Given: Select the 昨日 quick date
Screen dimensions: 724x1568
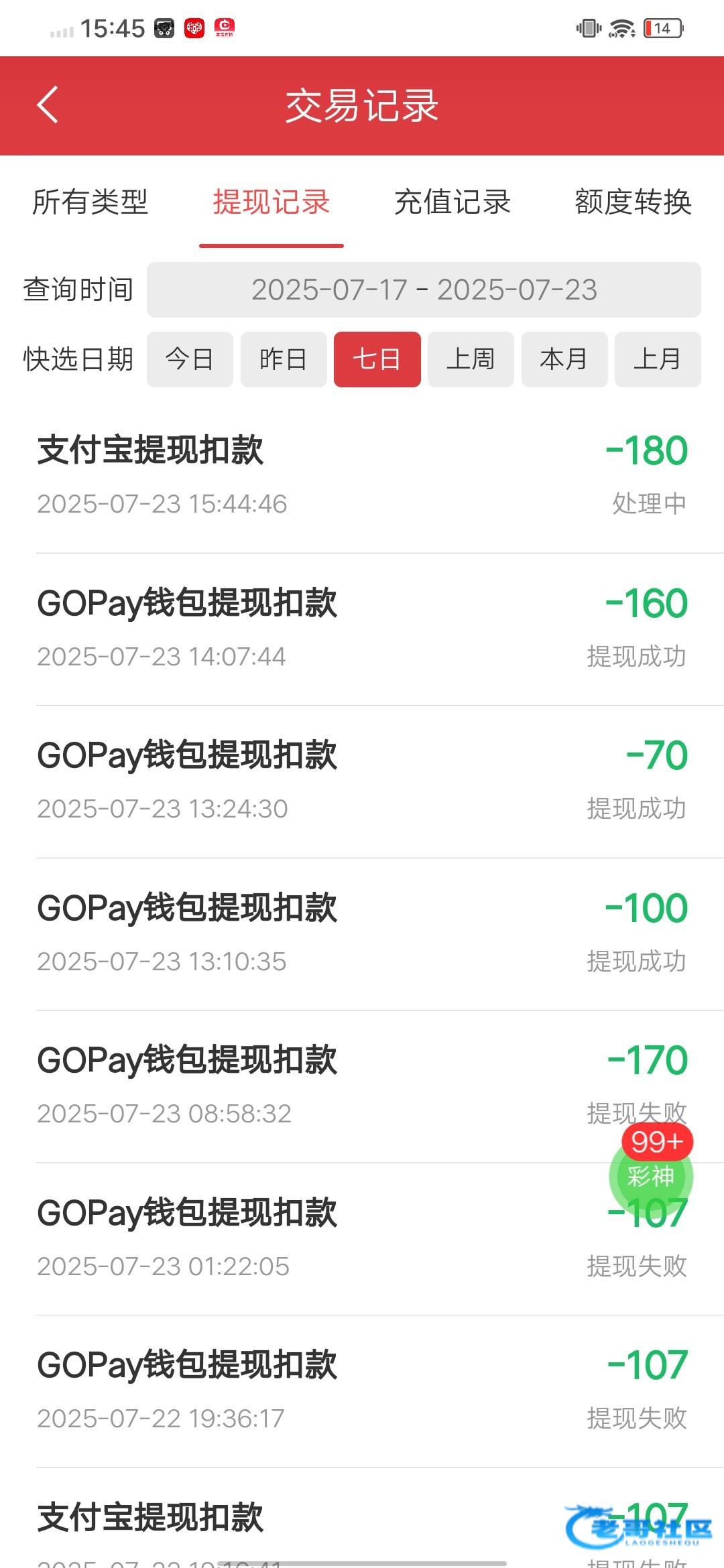Looking at the screenshot, I should tap(284, 359).
